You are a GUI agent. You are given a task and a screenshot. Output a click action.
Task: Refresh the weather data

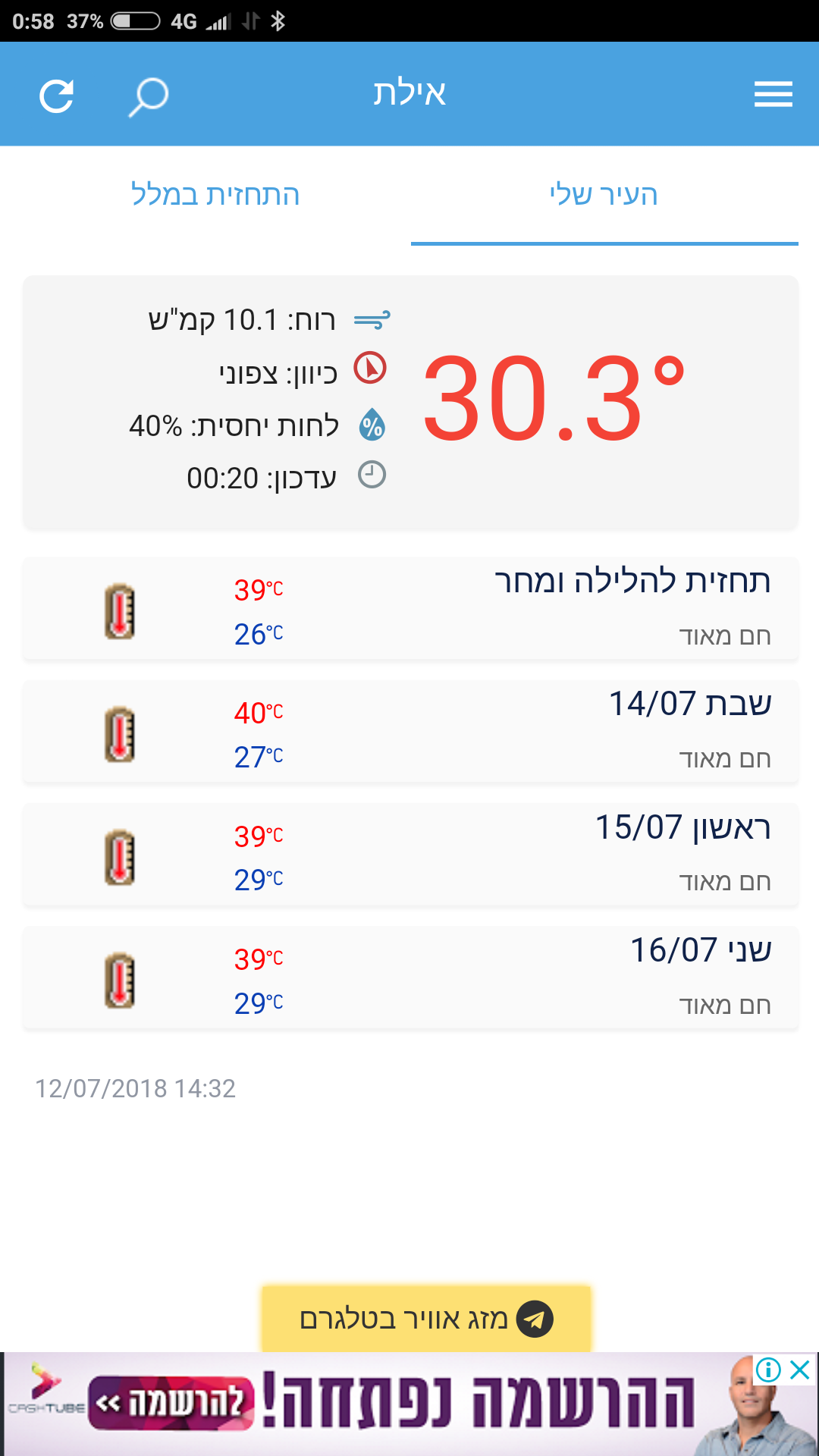56,96
